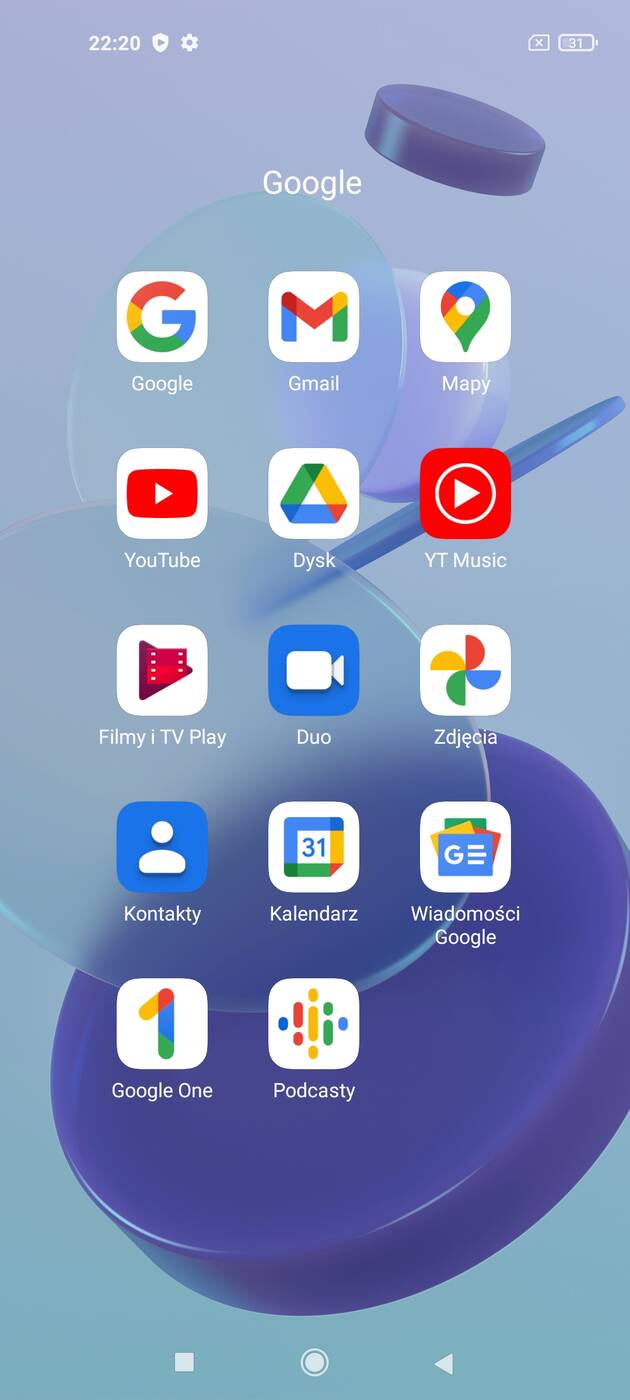Open Filmy i TV Play
The height and width of the screenshot is (1400, 630).
tap(162, 671)
